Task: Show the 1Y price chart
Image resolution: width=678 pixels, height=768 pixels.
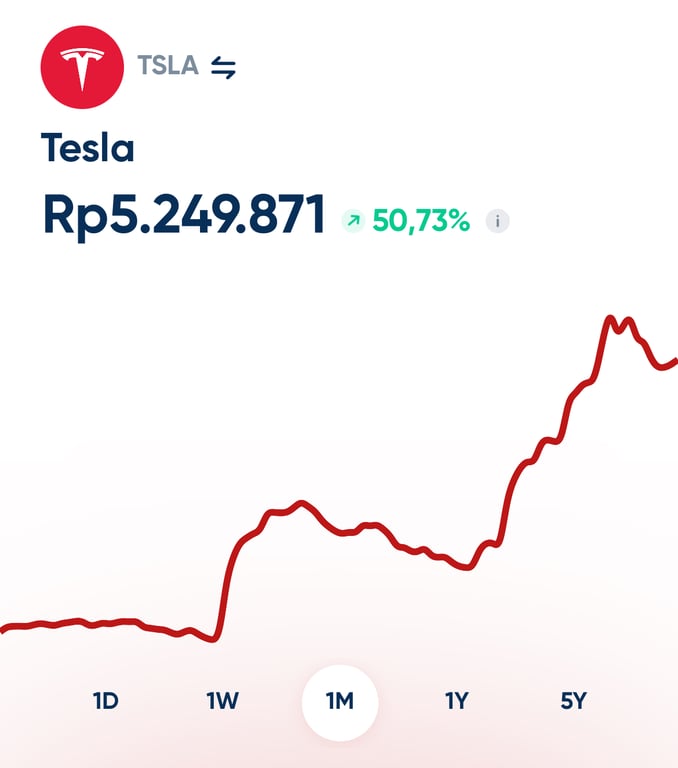Action: 456,701
